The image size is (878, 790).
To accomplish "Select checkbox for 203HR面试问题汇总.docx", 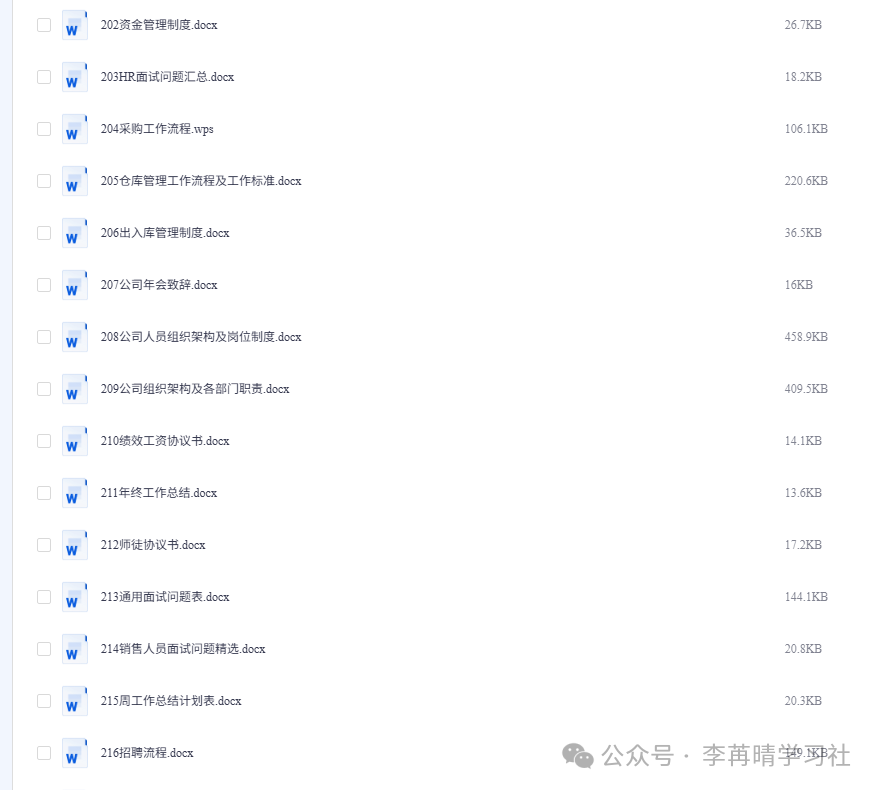I will tap(44, 77).
